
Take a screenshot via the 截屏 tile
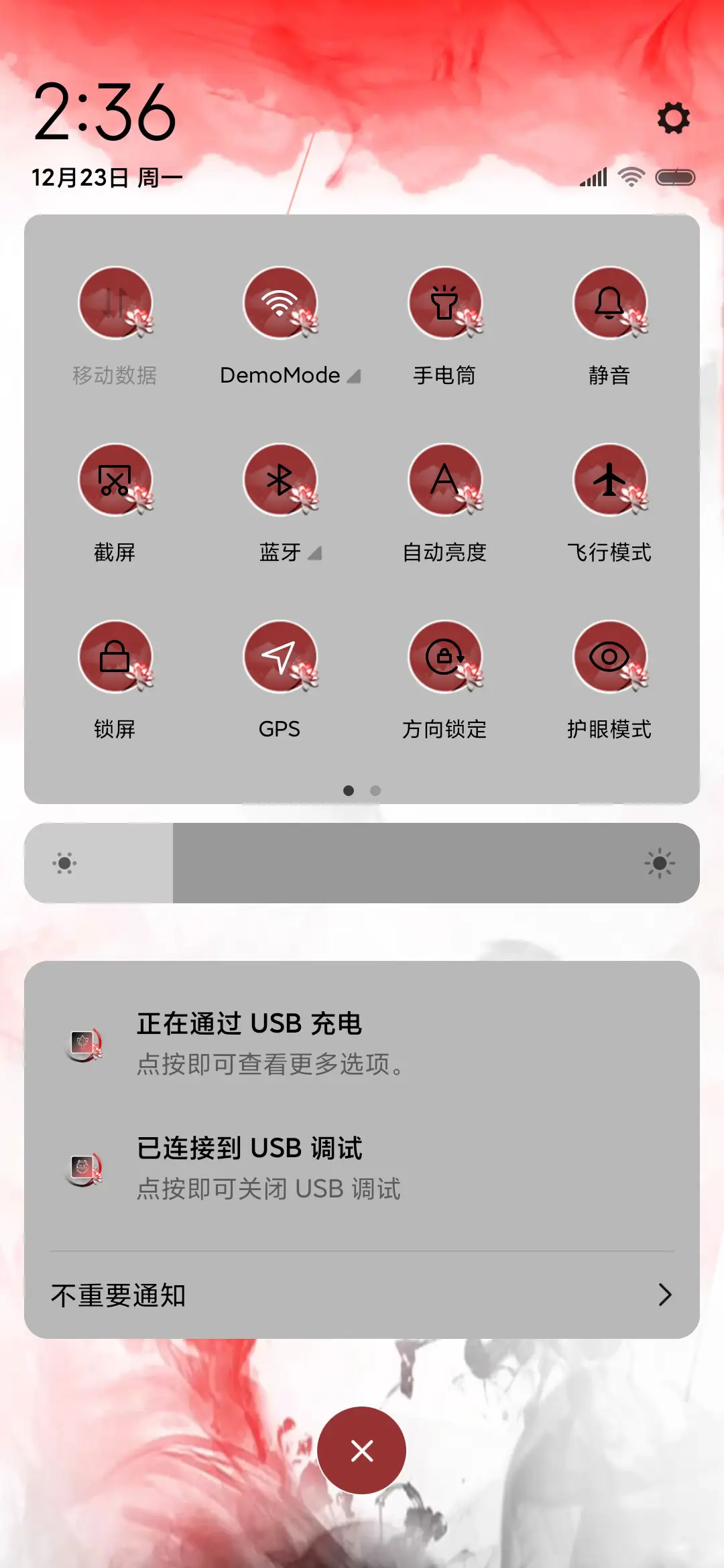(115, 480)
